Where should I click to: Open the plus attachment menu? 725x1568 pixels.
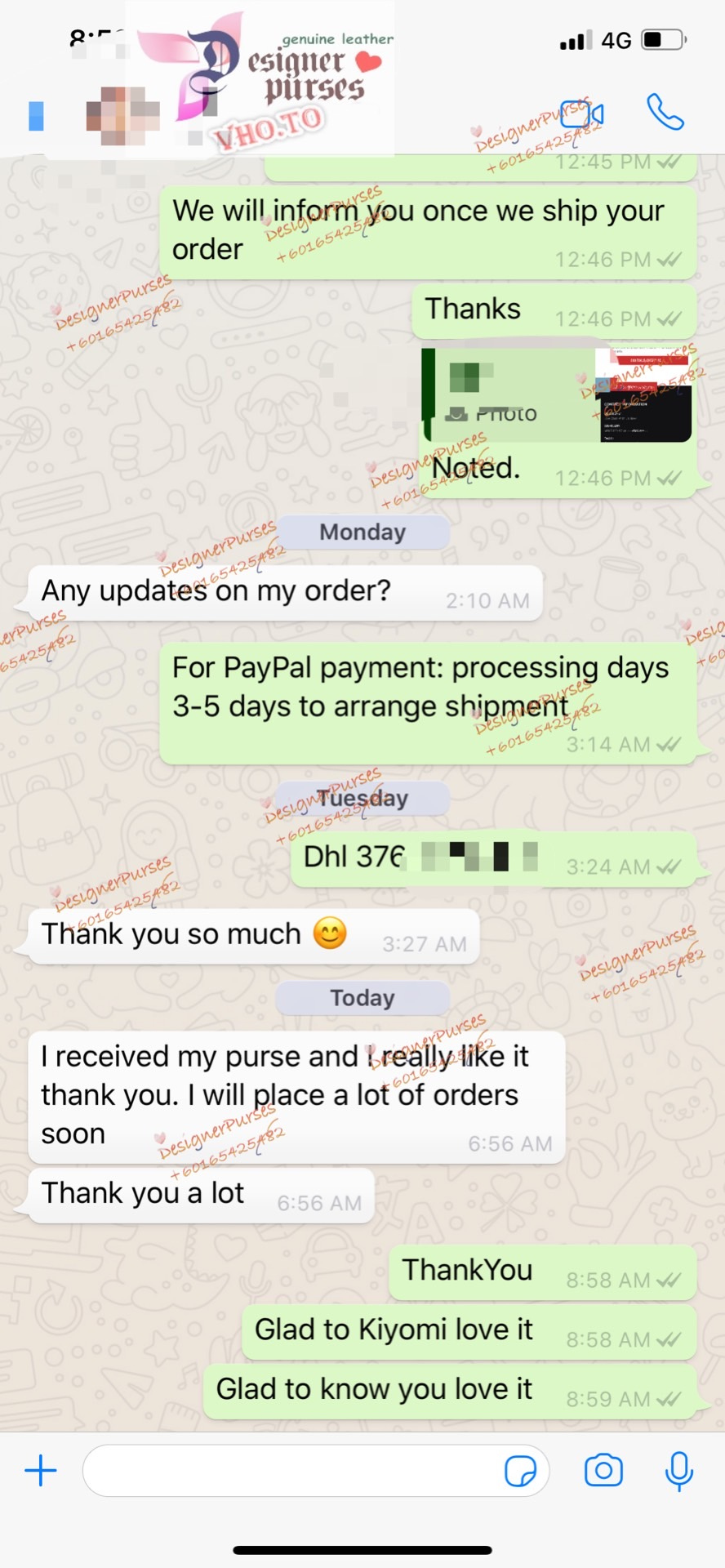click(x=40, y=1471)
